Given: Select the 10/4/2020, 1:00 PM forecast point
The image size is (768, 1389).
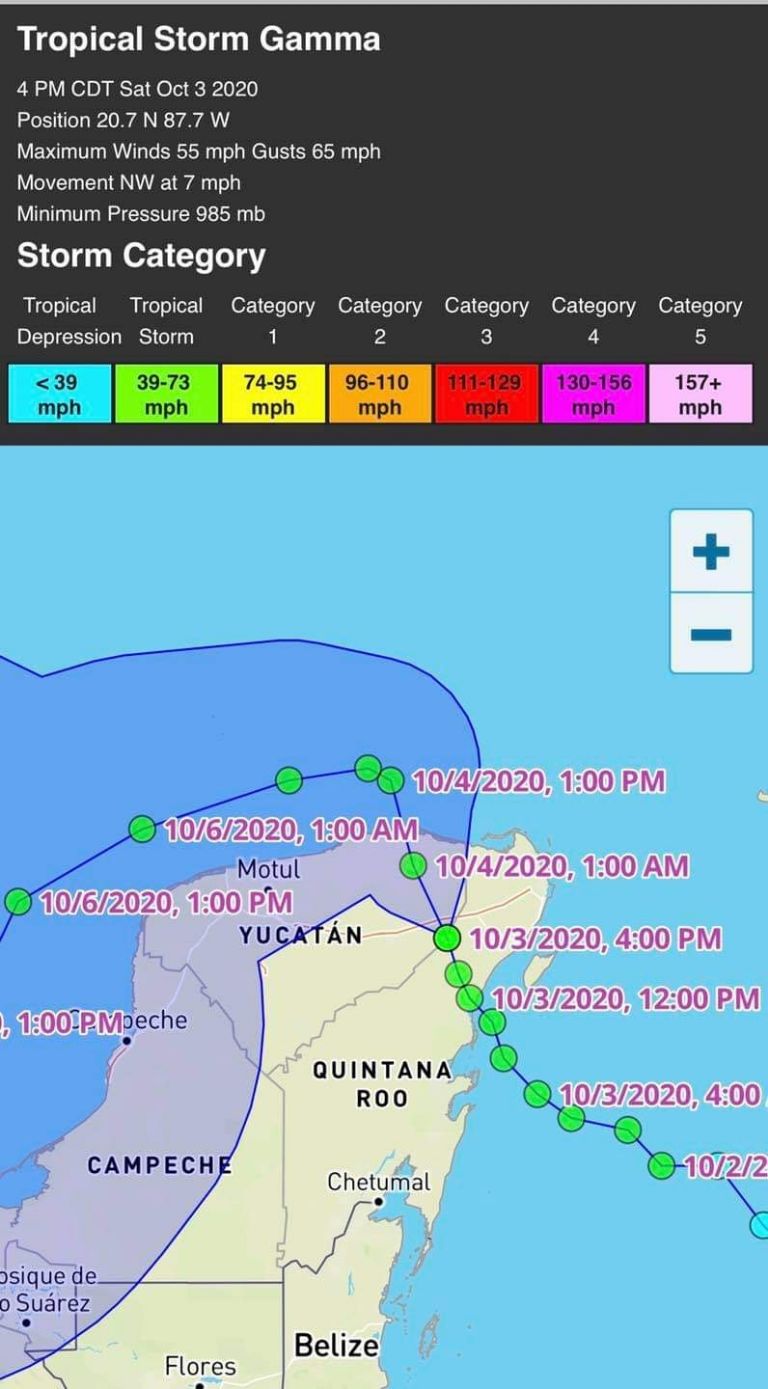Looking at the screenshot, I should coord(391,780).
